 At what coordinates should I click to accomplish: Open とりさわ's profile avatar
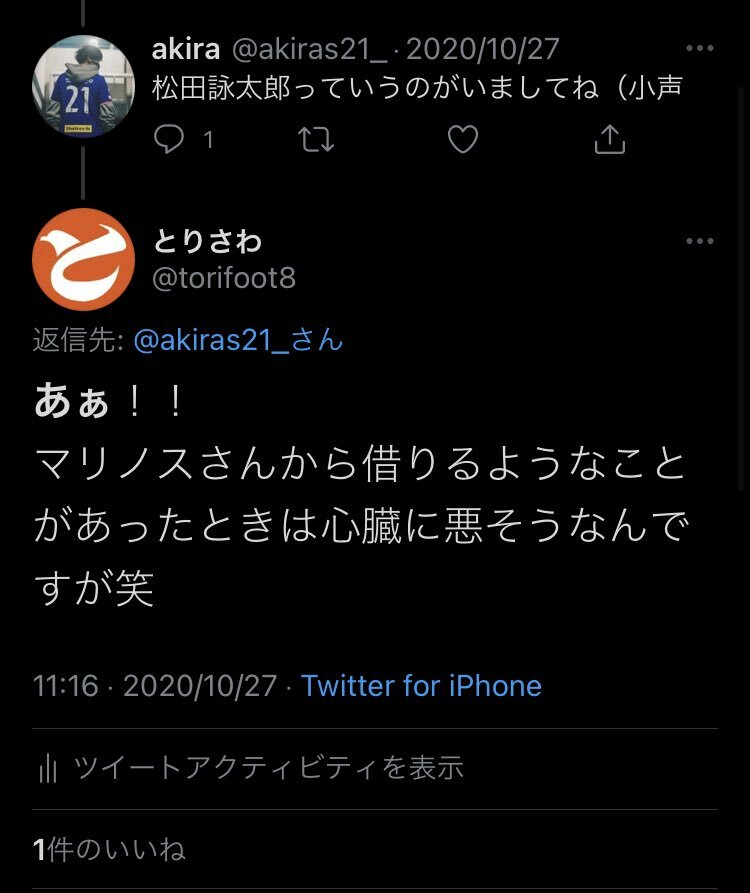click(84, 259)
